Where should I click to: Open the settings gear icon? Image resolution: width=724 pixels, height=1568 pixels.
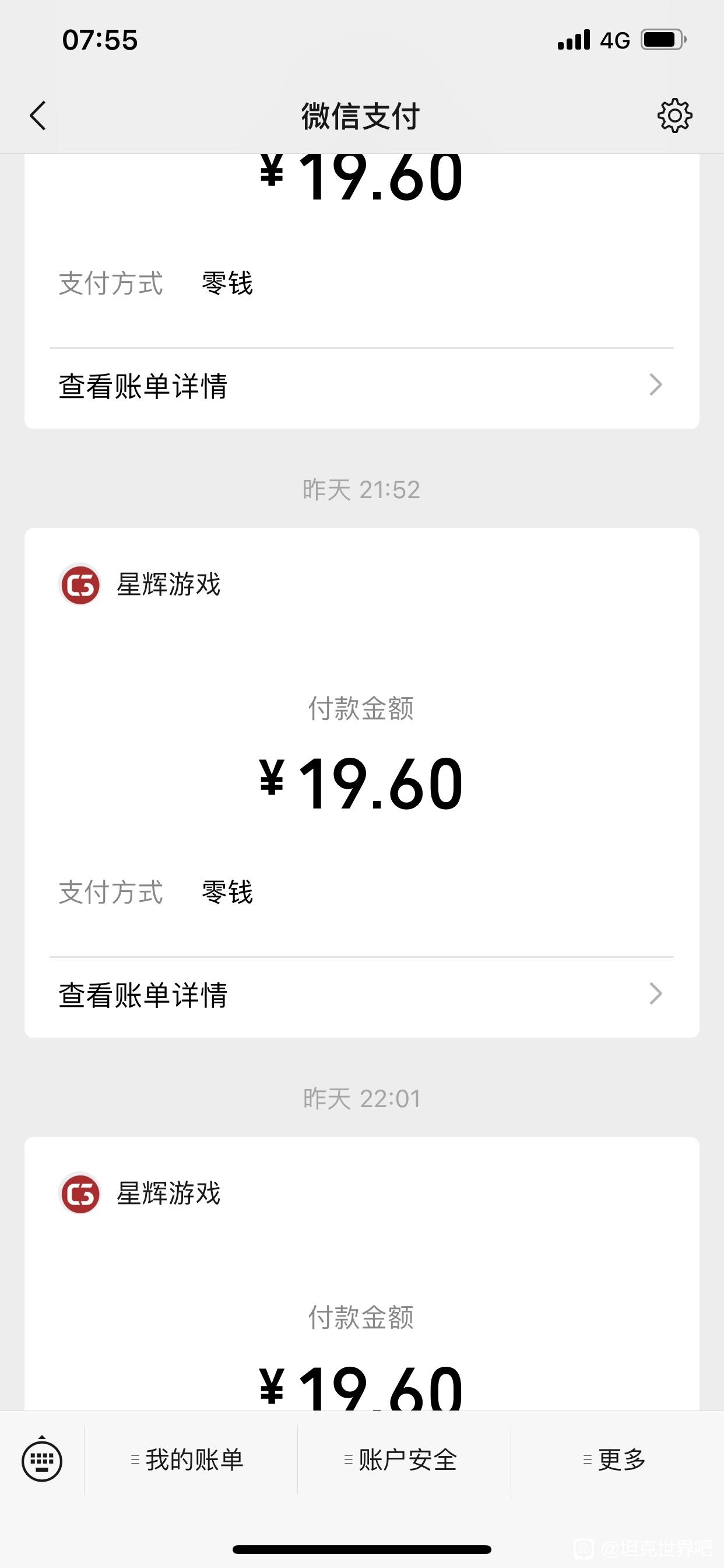674,116
